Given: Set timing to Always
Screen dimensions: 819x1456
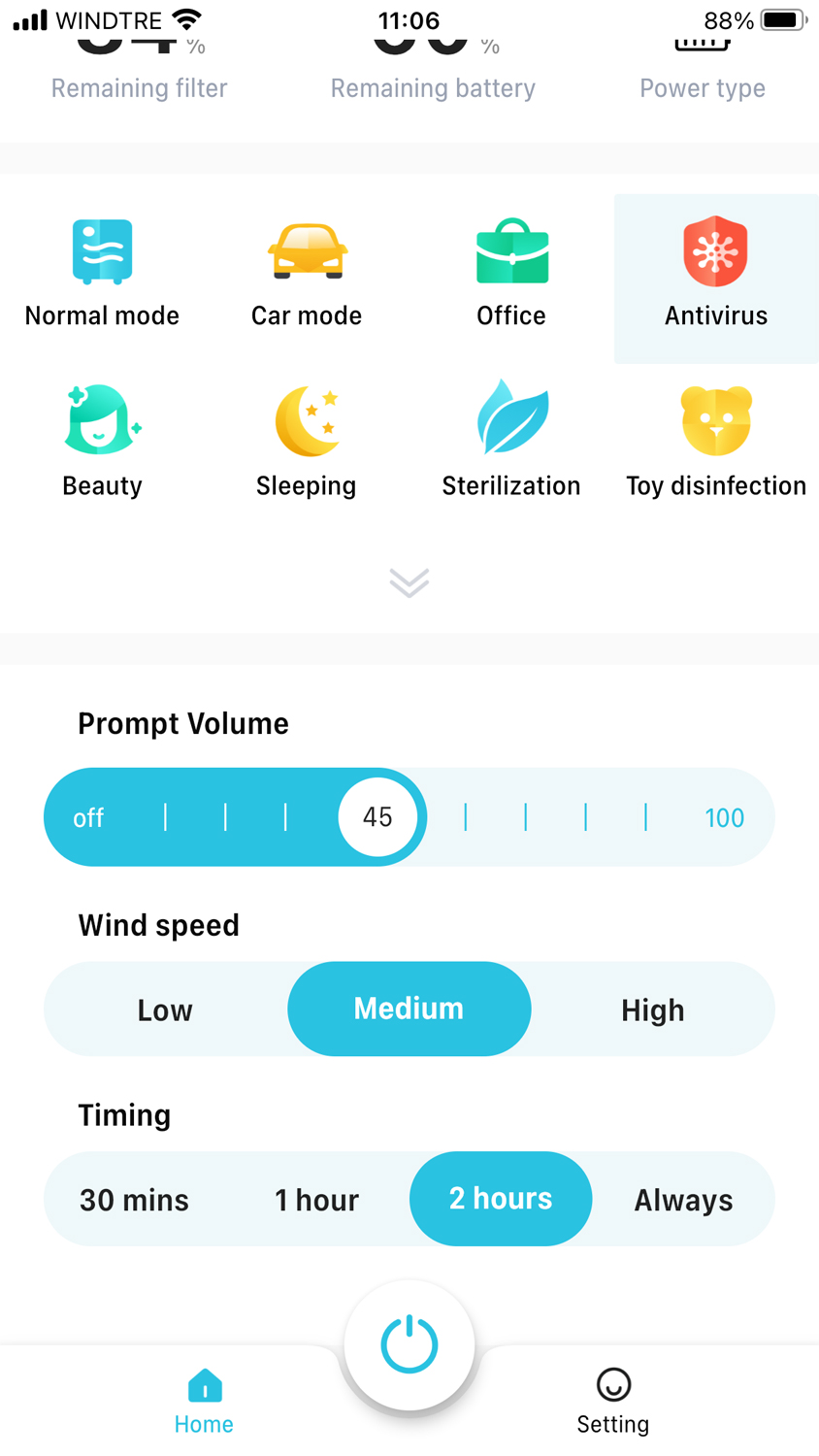Looking at the screenshot, I should [684, 1200].
